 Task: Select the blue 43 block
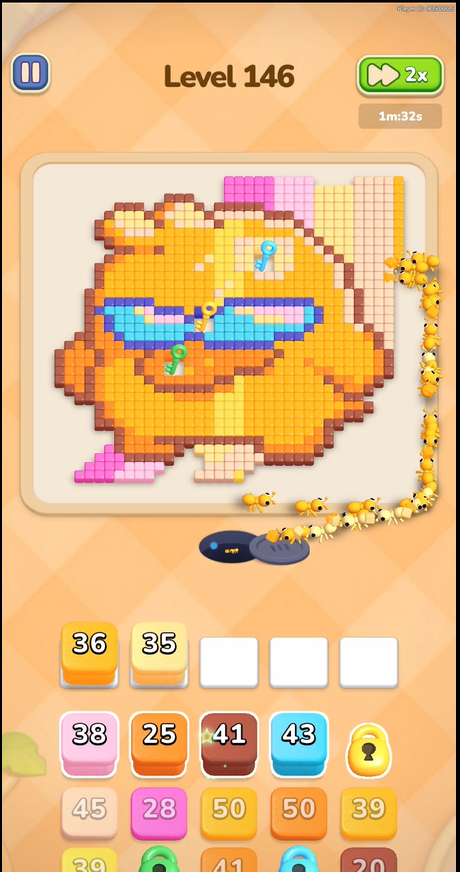pos(299,744)
